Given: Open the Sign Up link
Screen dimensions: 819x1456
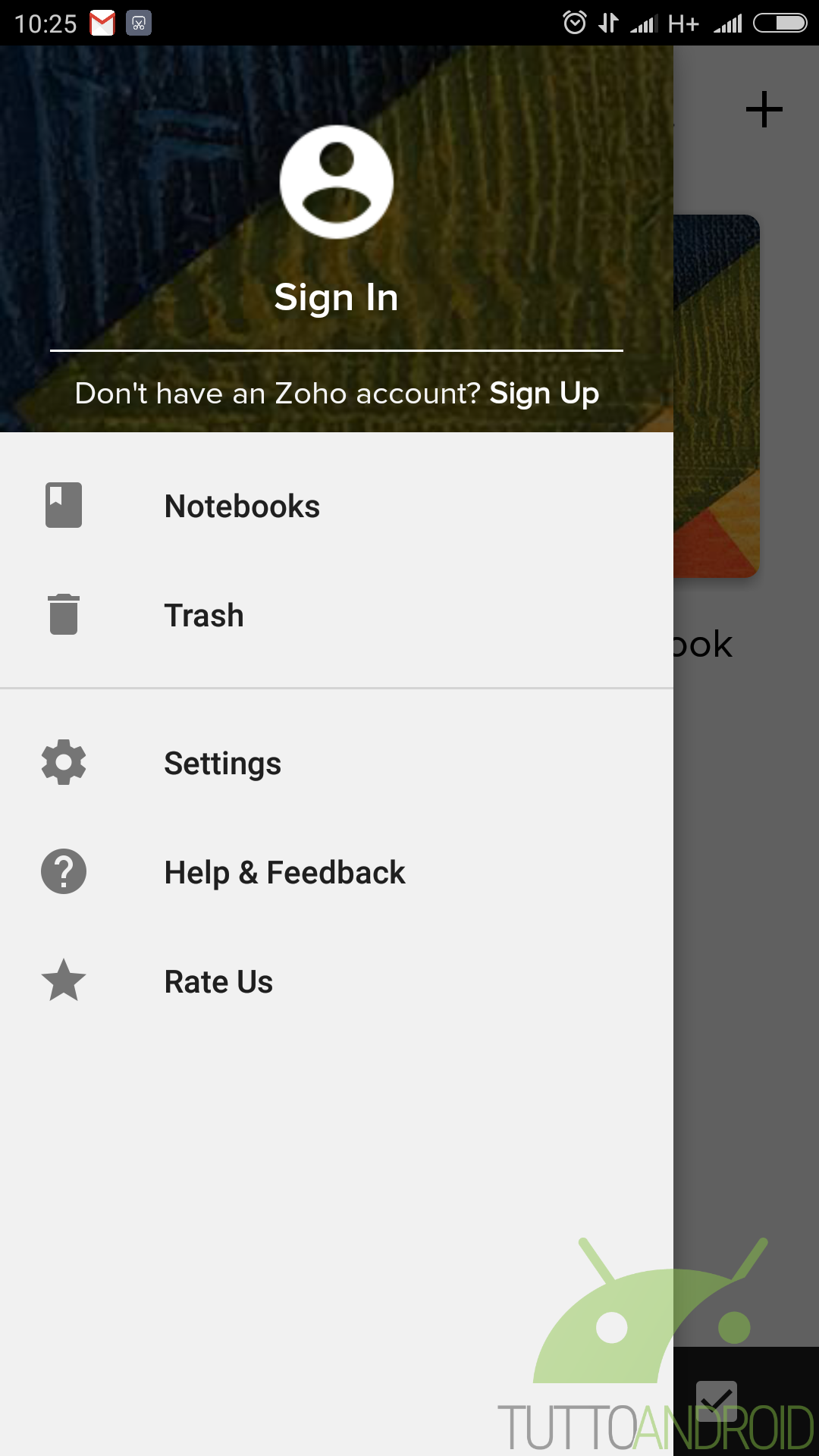Looking at the screenshot, I should click(544, 394).
